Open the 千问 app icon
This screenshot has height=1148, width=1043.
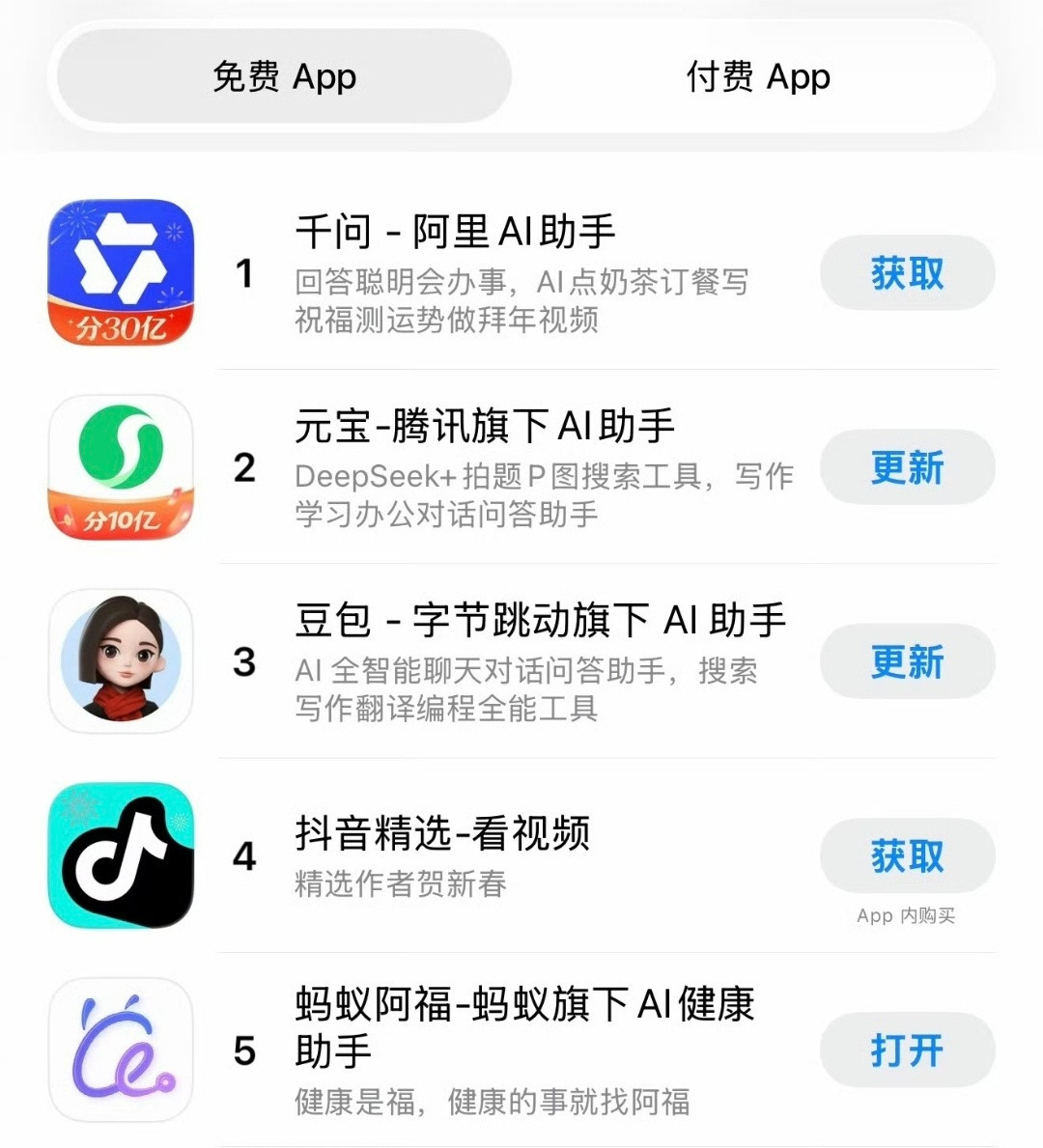pyautogui.click(x=120, y=272)
